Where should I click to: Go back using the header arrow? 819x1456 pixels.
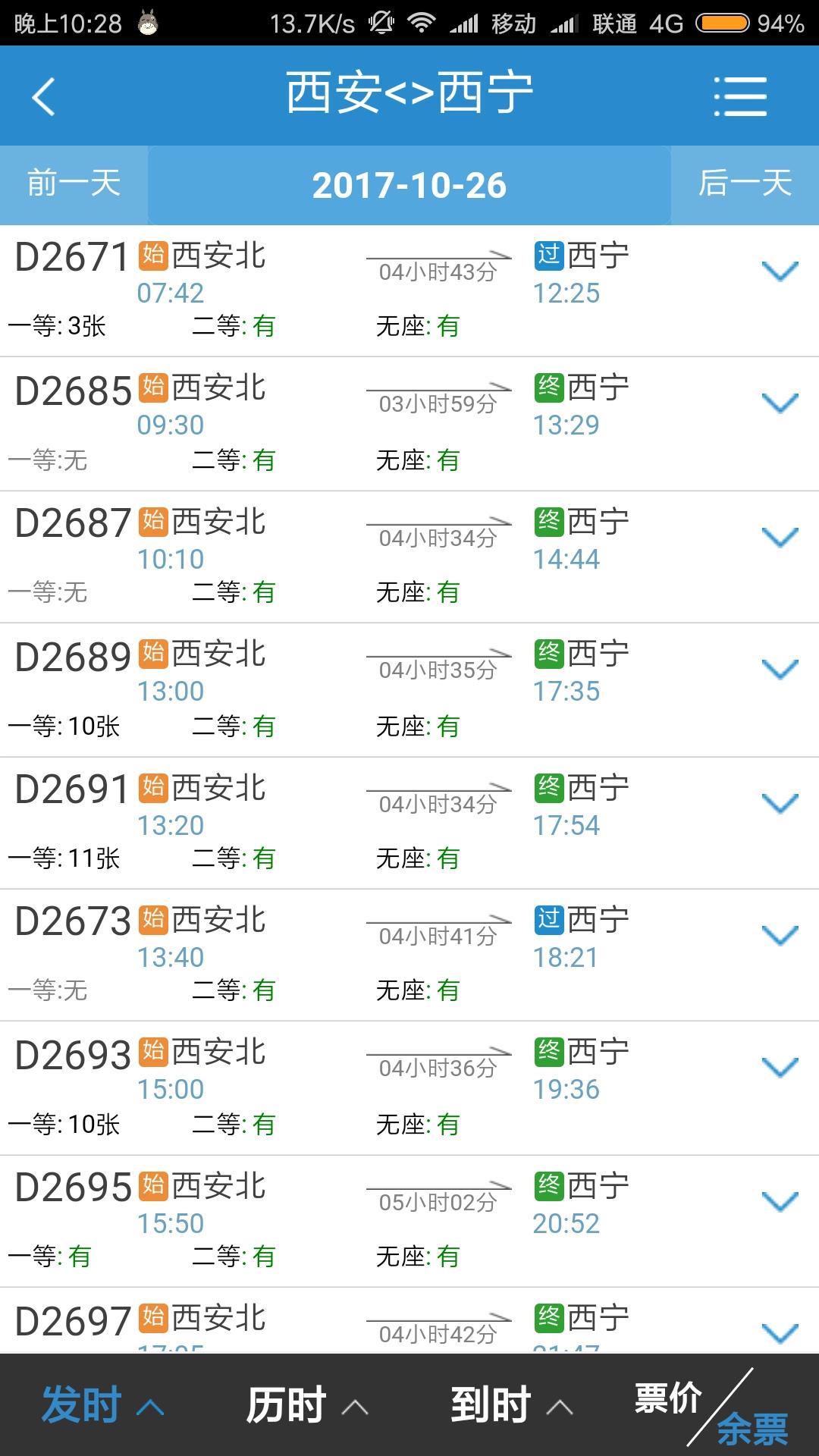(43, 97)
